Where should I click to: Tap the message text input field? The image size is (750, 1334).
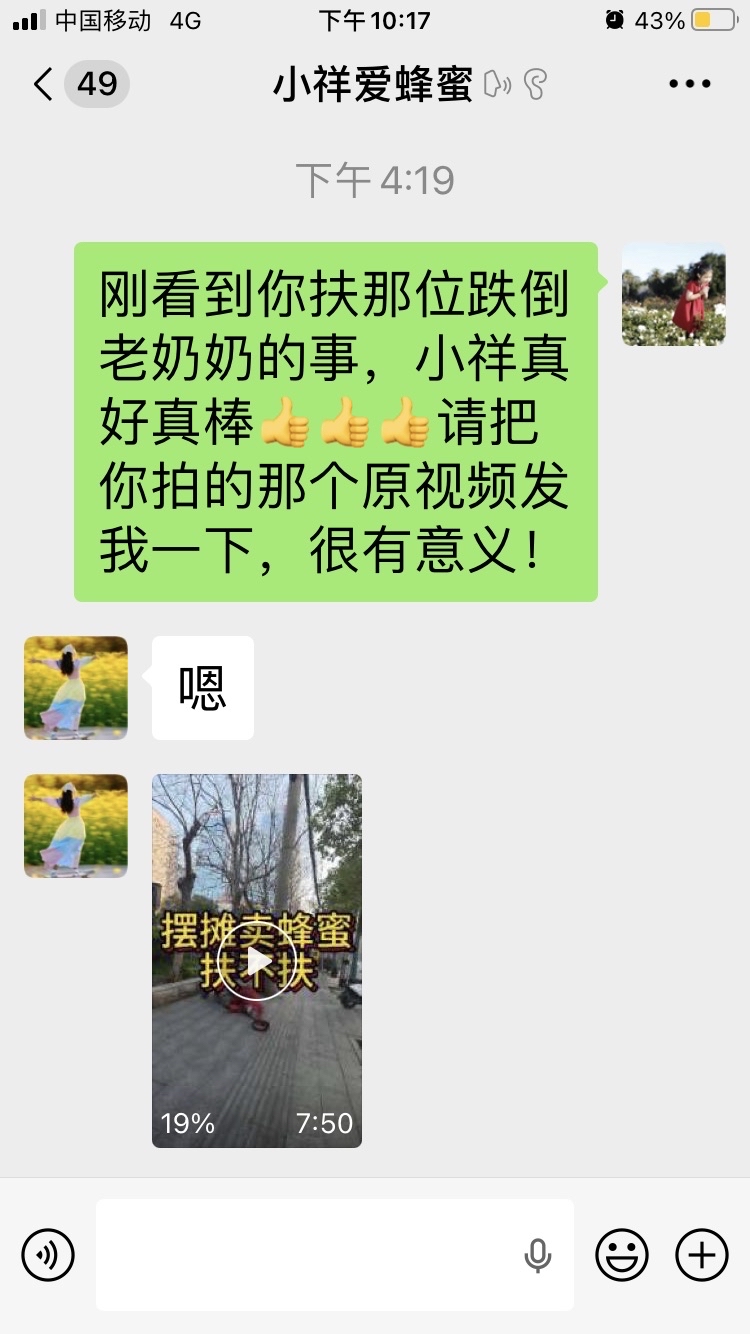click(310, 1254)
